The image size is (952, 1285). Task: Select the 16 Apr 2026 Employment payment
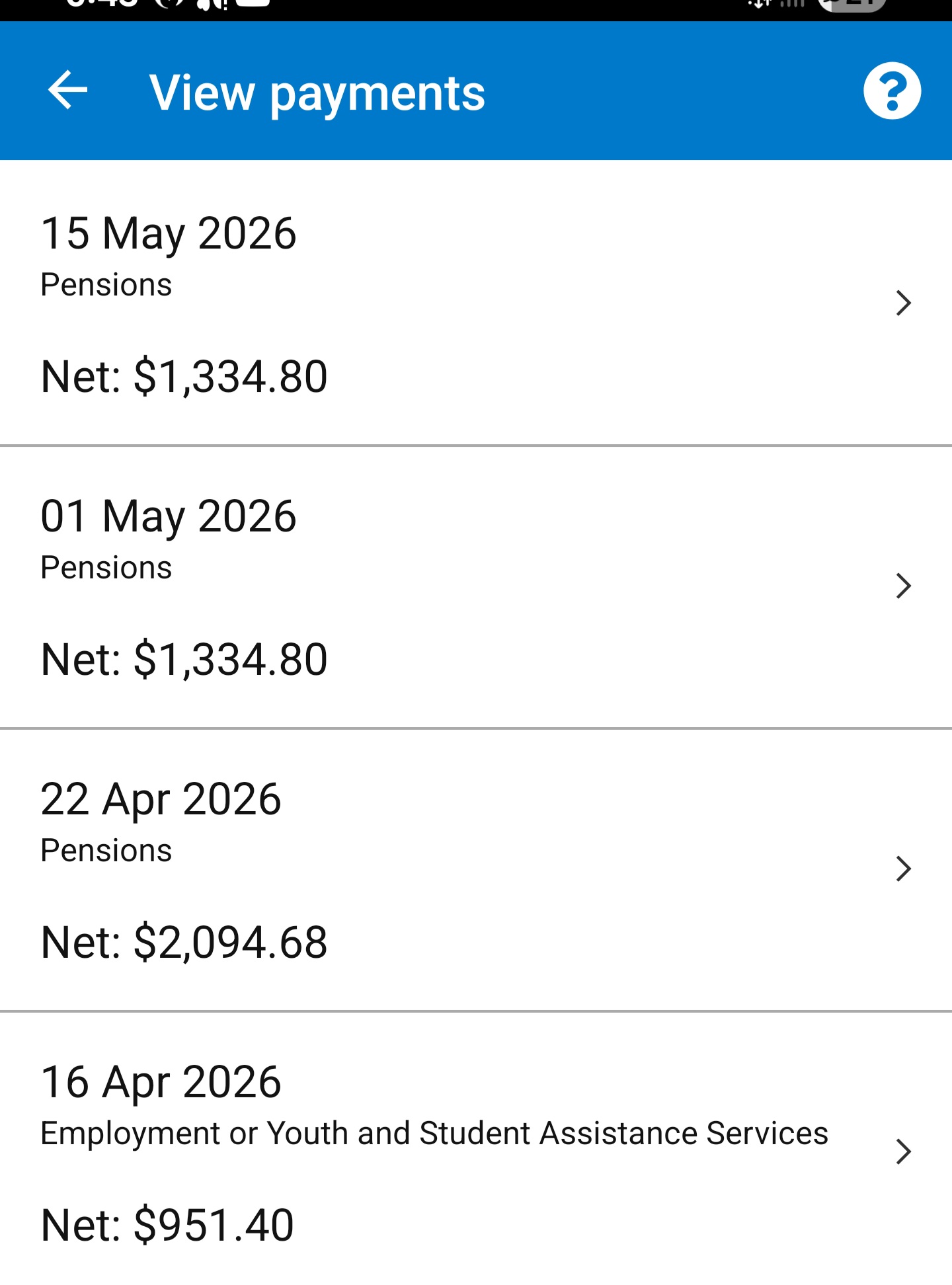coord(476,1151)
